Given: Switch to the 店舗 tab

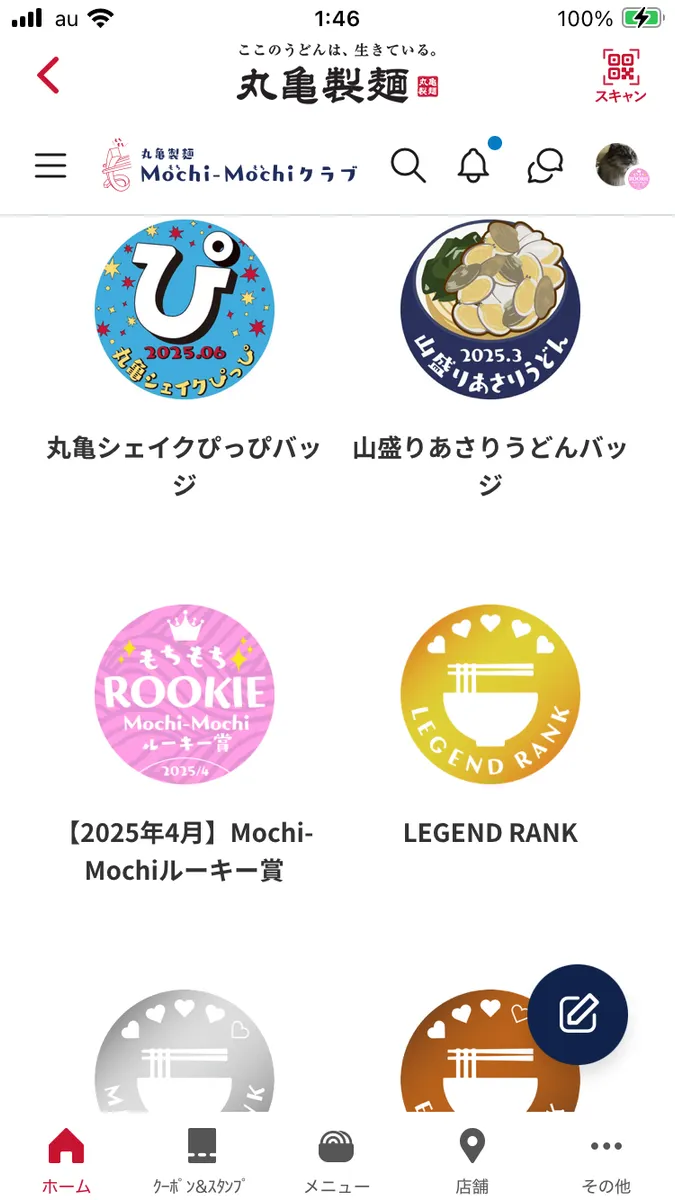Looking at the screenshot, I should (x=472, y=1160).
